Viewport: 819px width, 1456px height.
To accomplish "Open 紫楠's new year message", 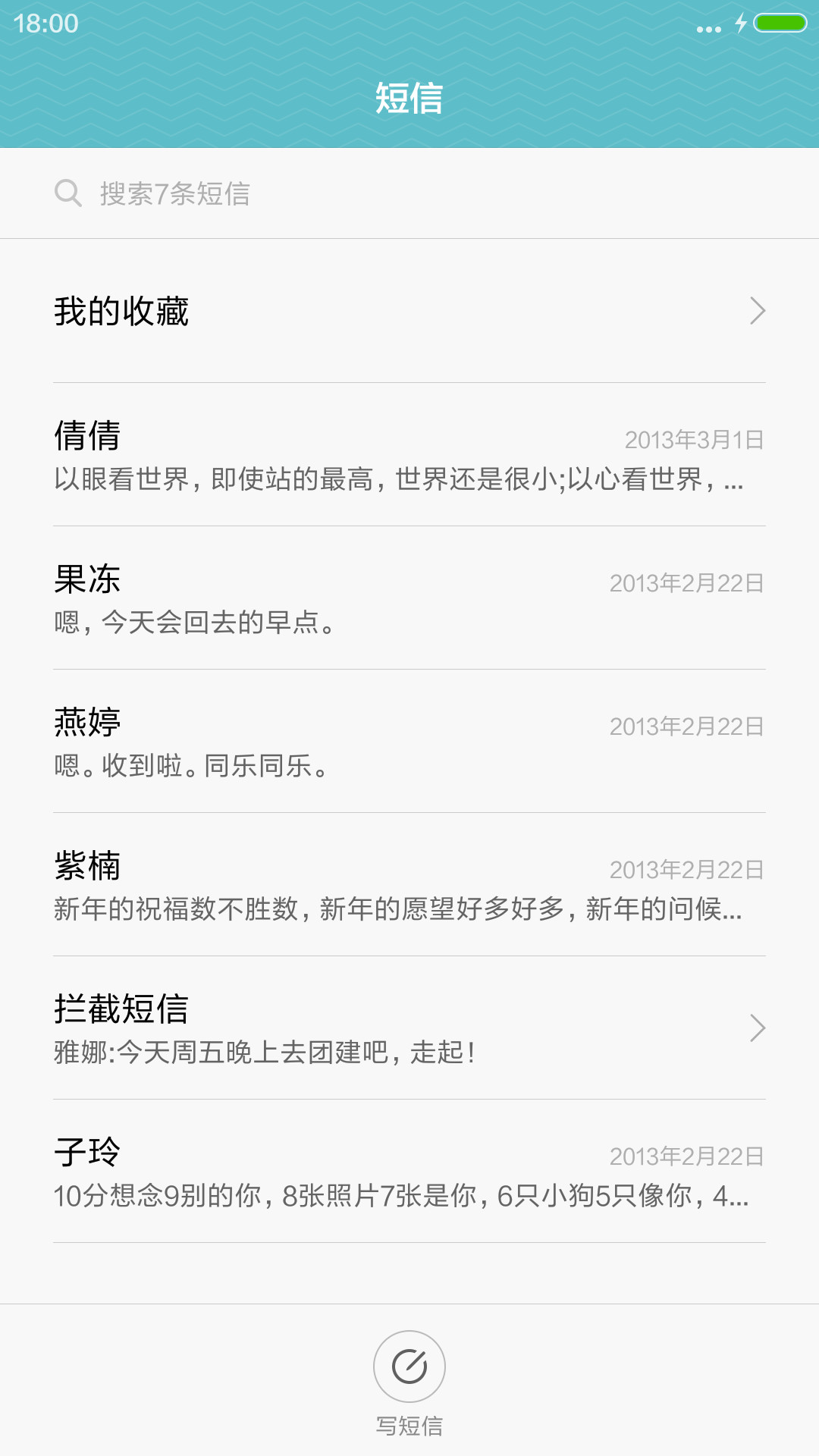I will click(x=409, y=885).
